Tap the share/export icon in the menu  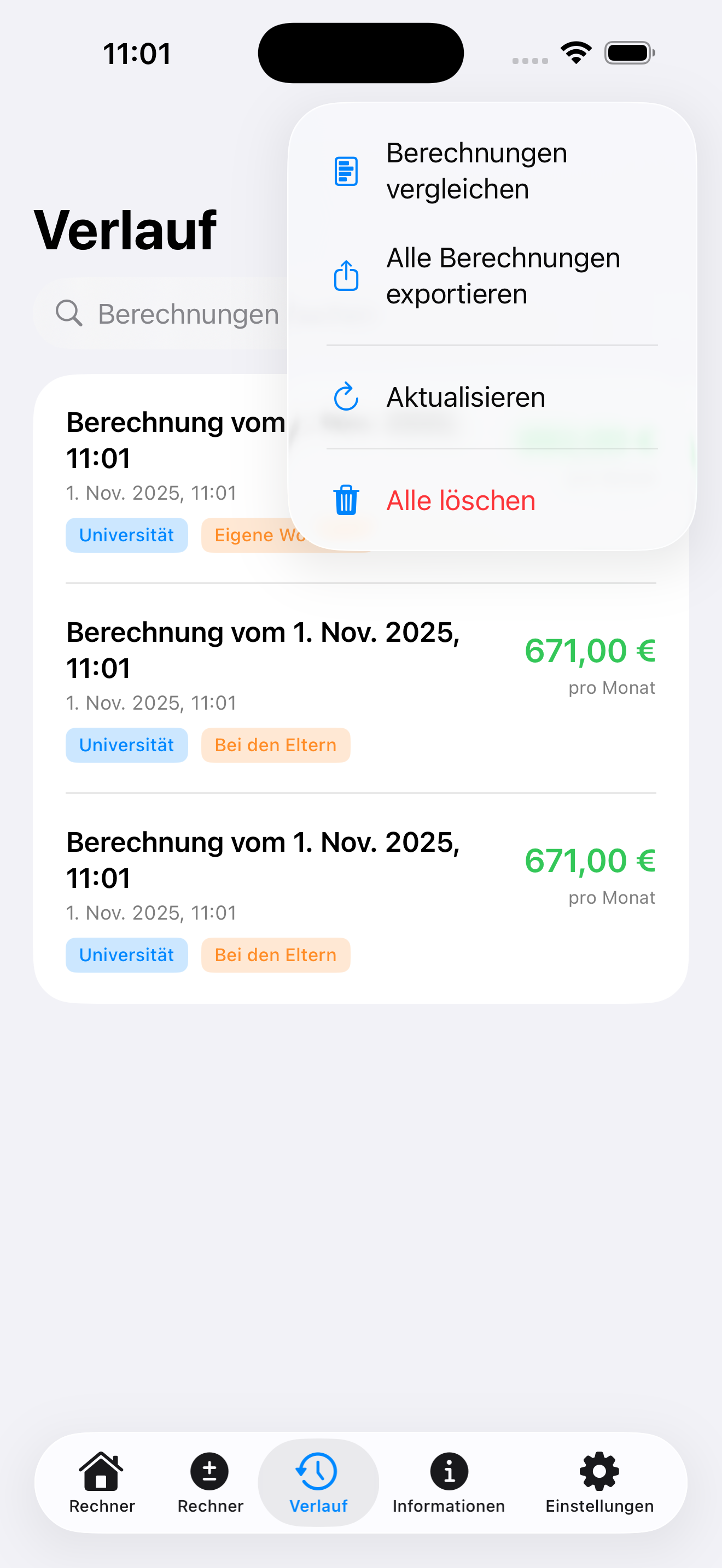[346, 275]
